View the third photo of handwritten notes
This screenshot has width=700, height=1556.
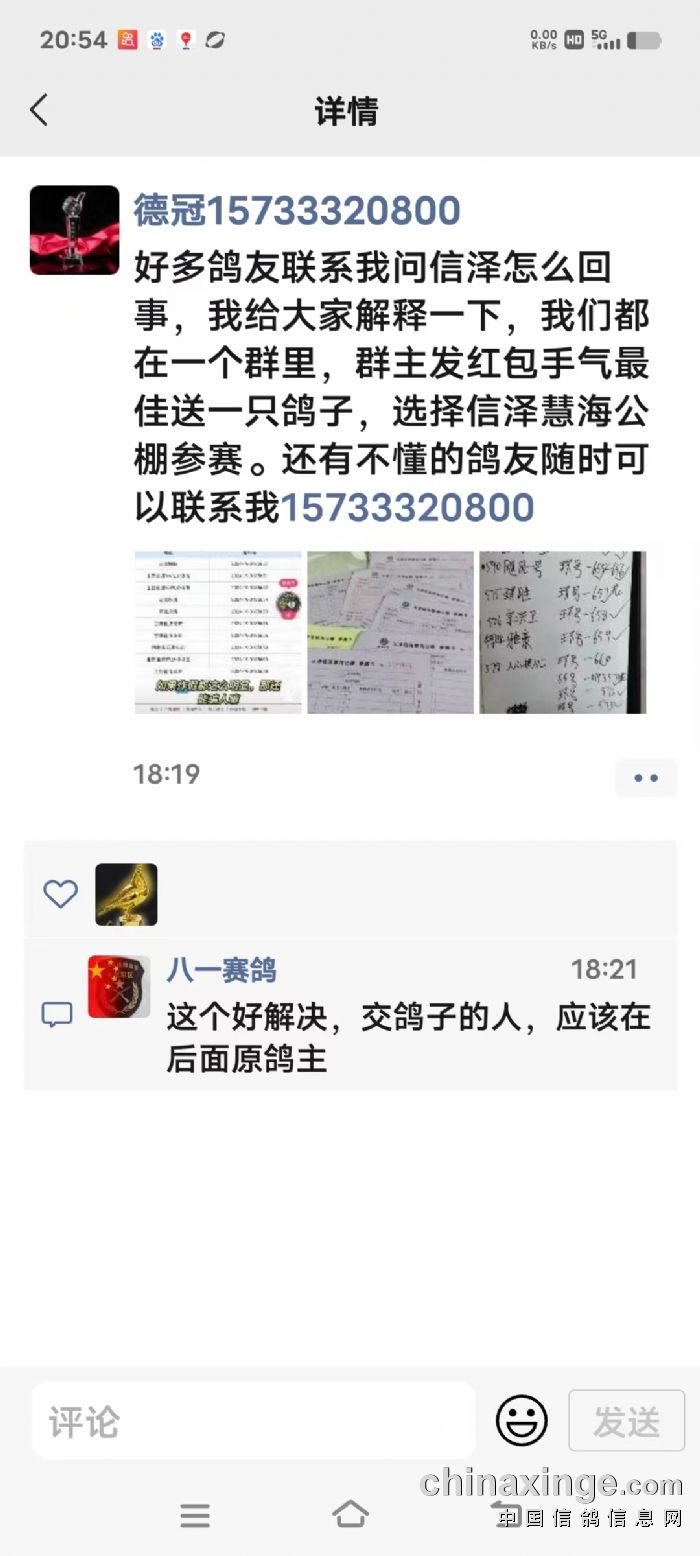click(562, 632)
